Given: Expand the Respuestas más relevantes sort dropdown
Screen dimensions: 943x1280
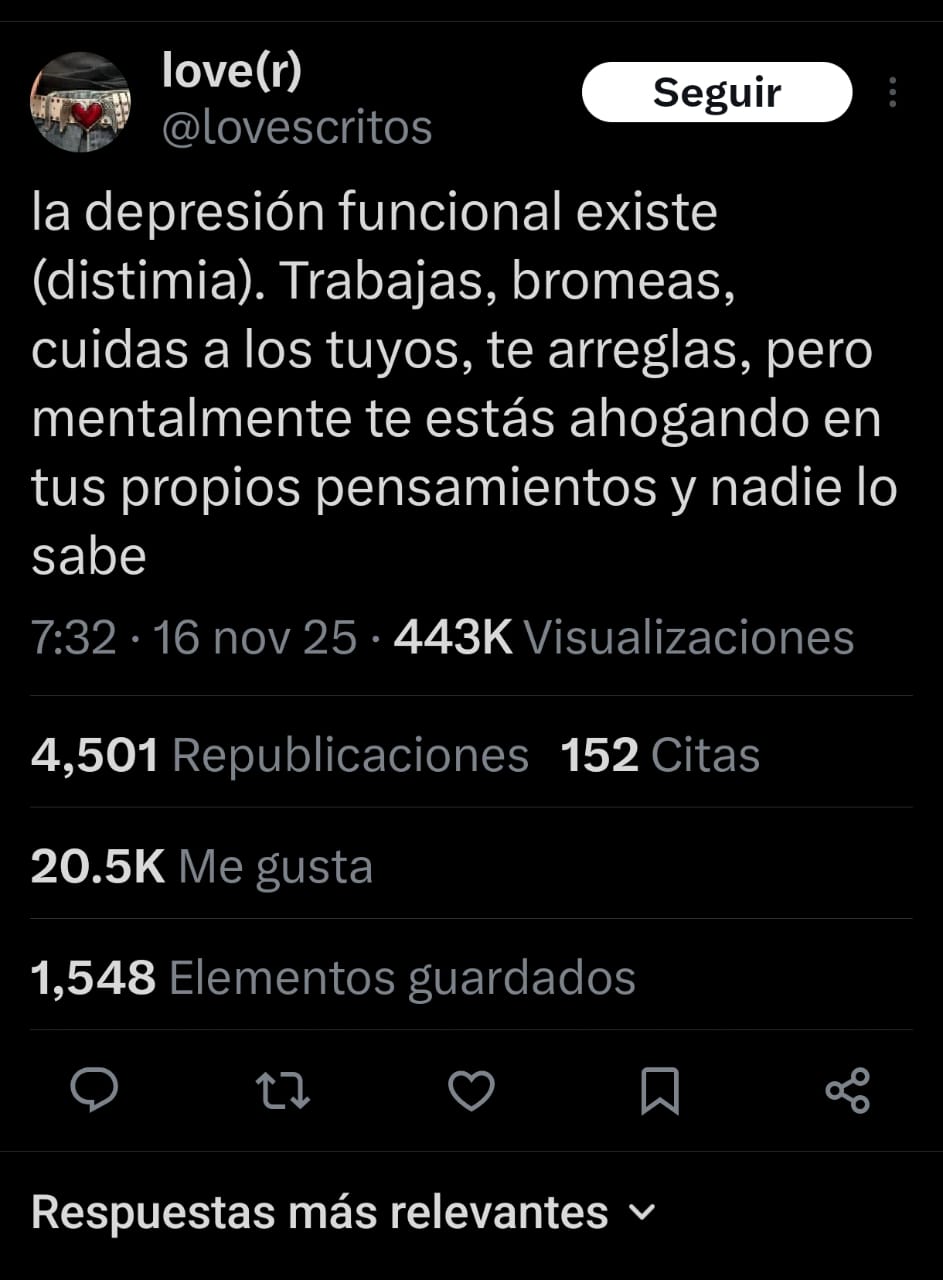Looking at the screenshot, I should point(342,1212).
